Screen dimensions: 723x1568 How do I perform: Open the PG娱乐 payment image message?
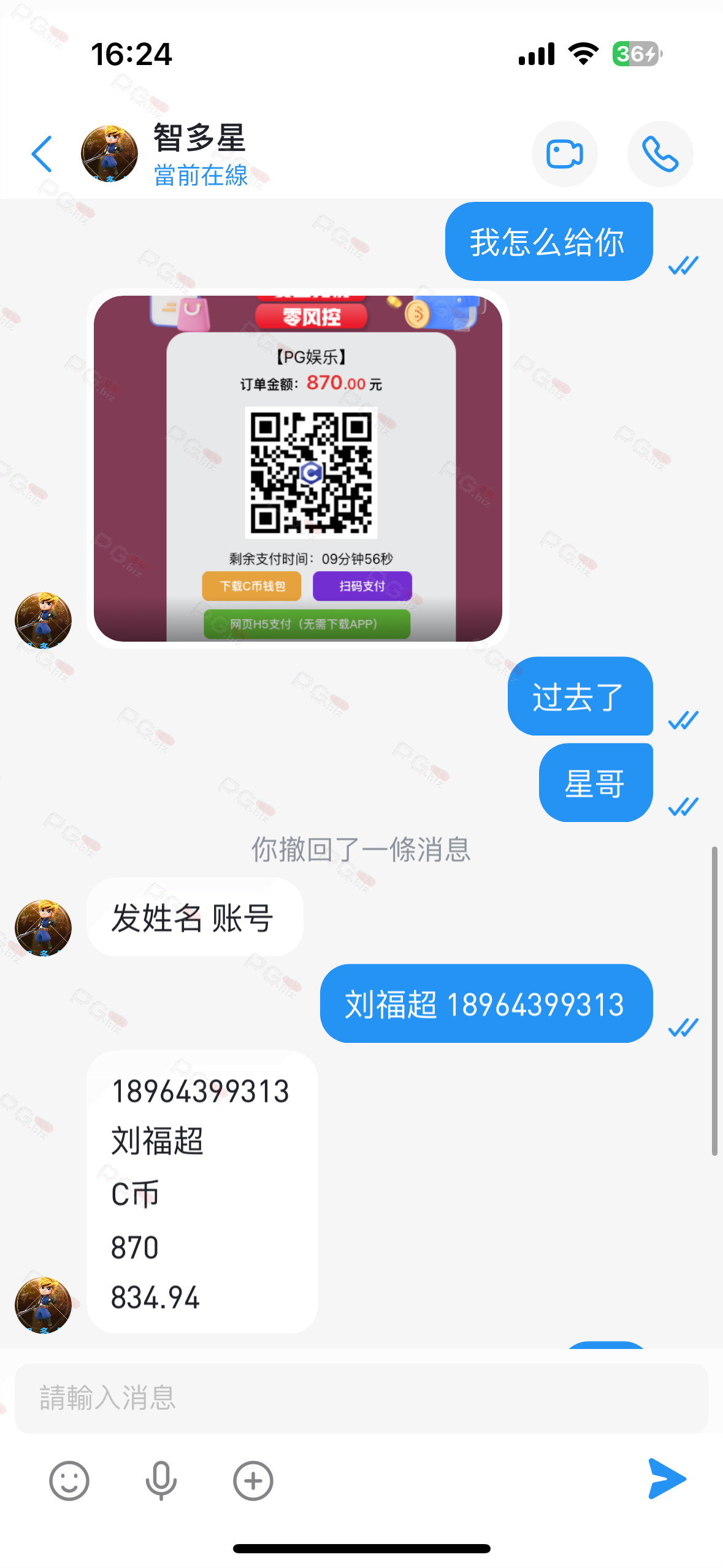click(297, 468)
